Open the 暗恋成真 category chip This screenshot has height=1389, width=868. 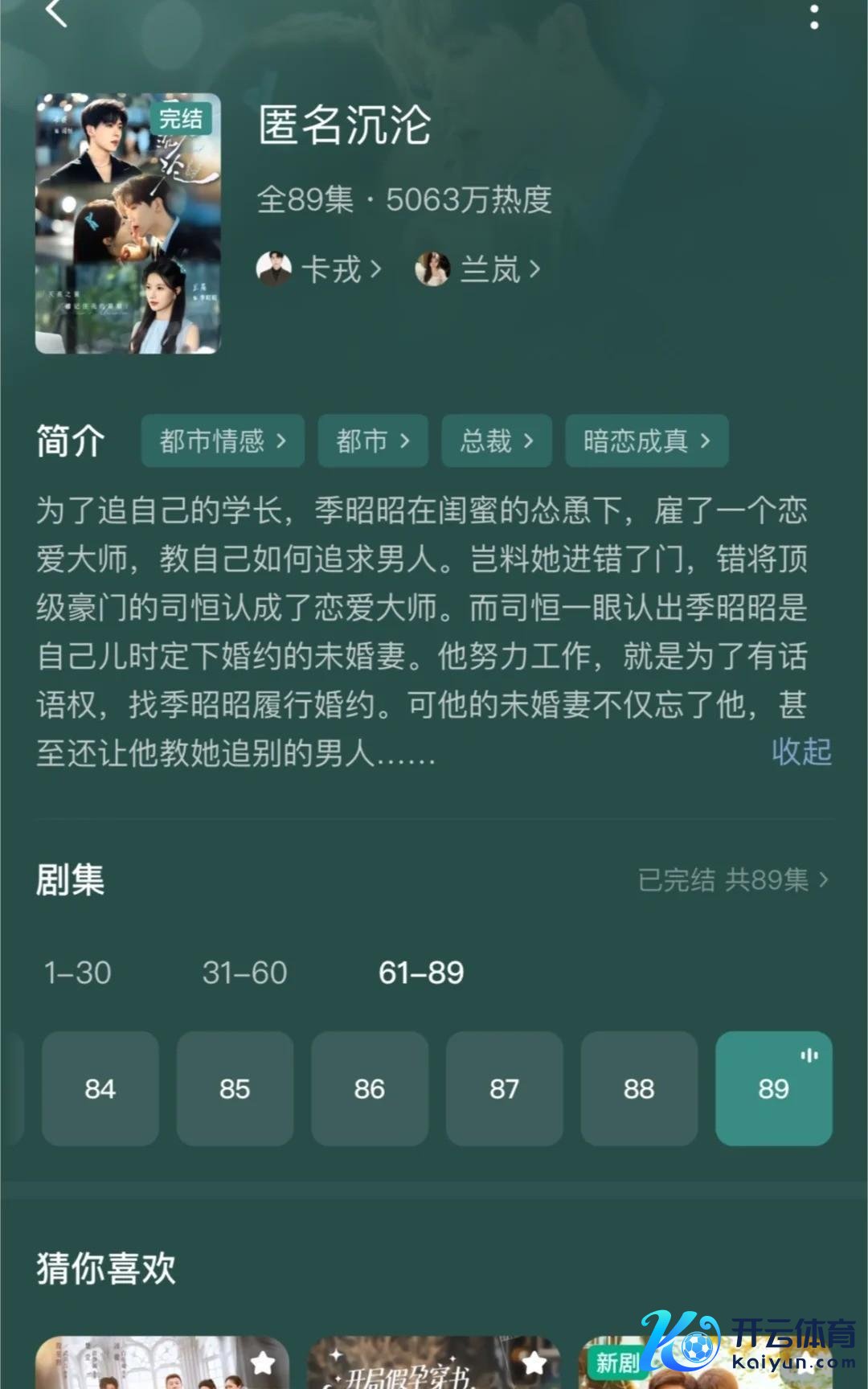pyautogui.click(x=646, y=440)
